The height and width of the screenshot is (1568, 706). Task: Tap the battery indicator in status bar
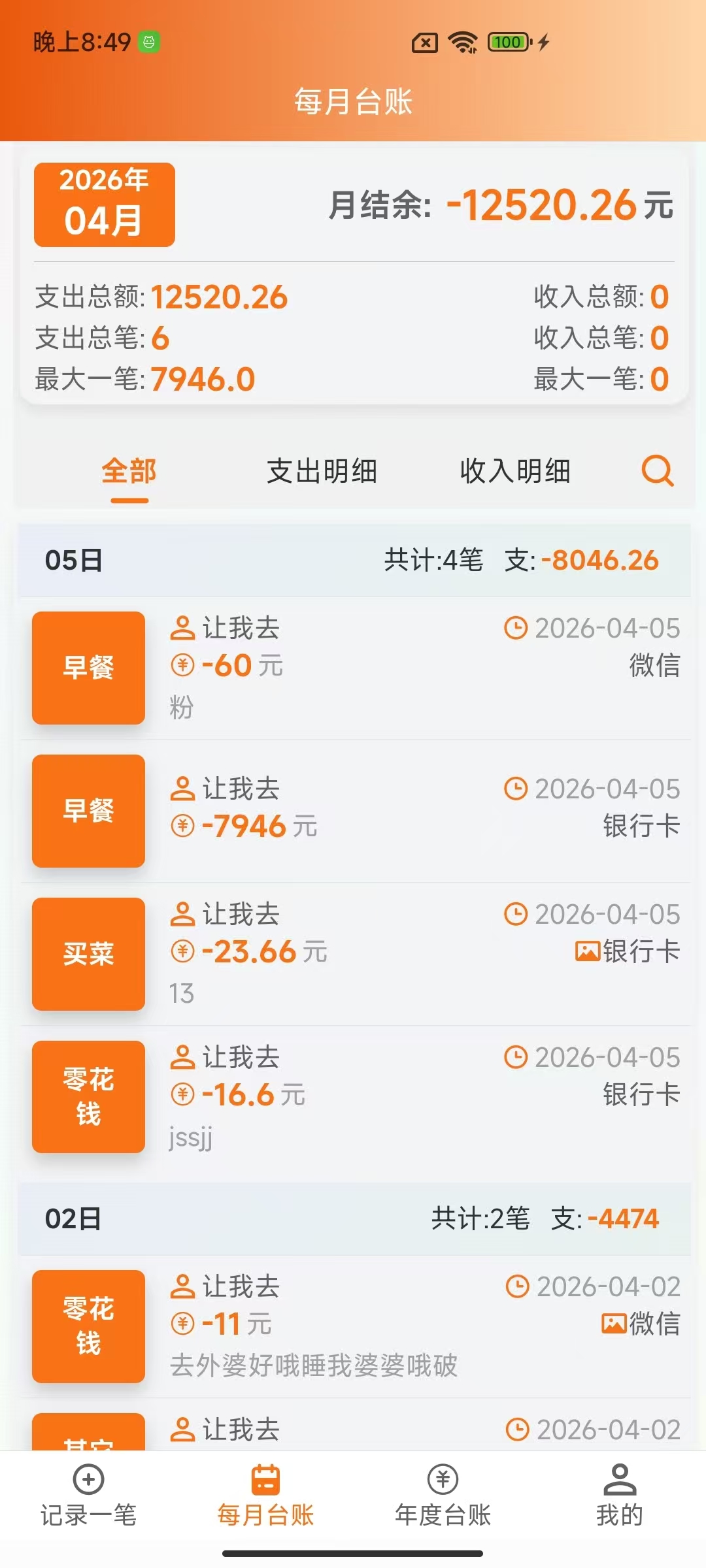510,42
